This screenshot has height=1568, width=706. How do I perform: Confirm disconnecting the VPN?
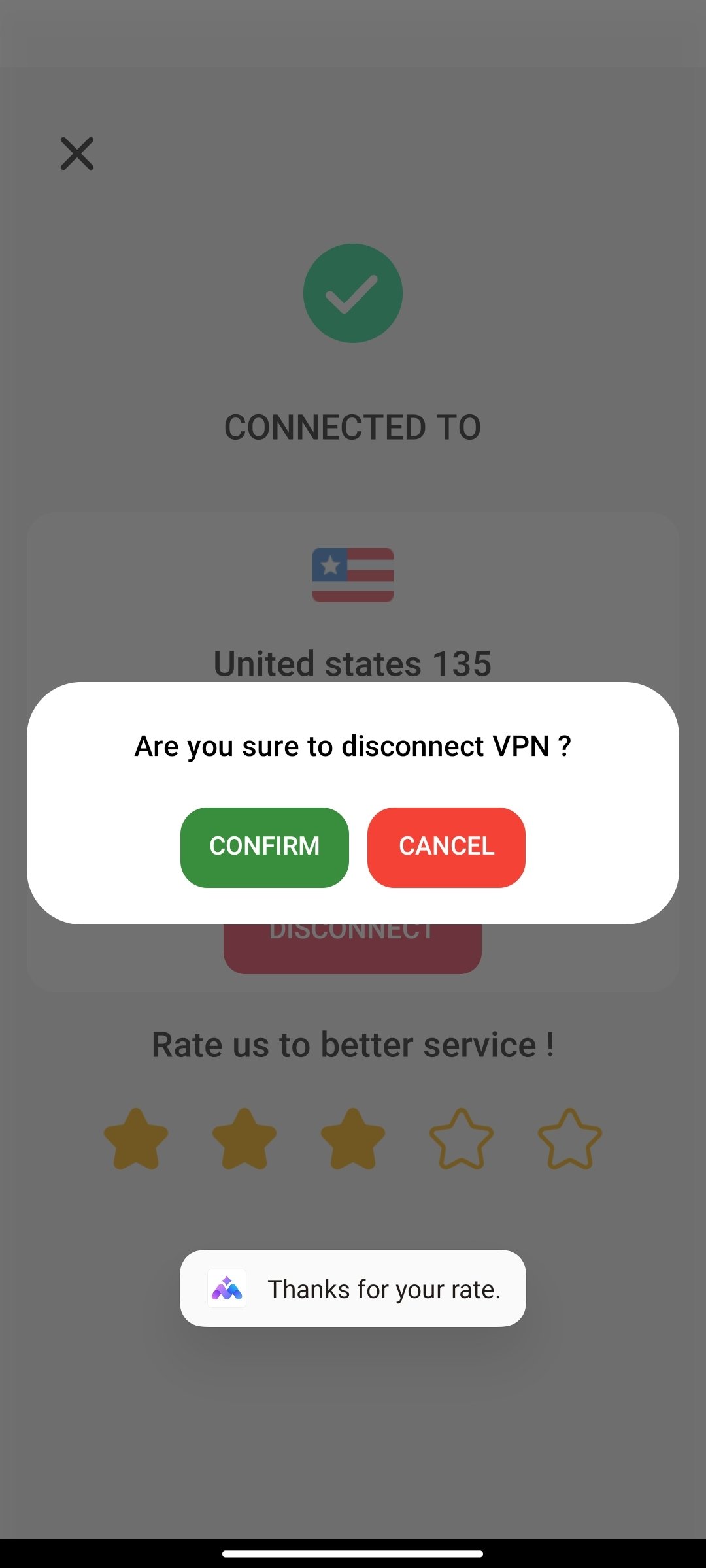[x=264, y=847]
